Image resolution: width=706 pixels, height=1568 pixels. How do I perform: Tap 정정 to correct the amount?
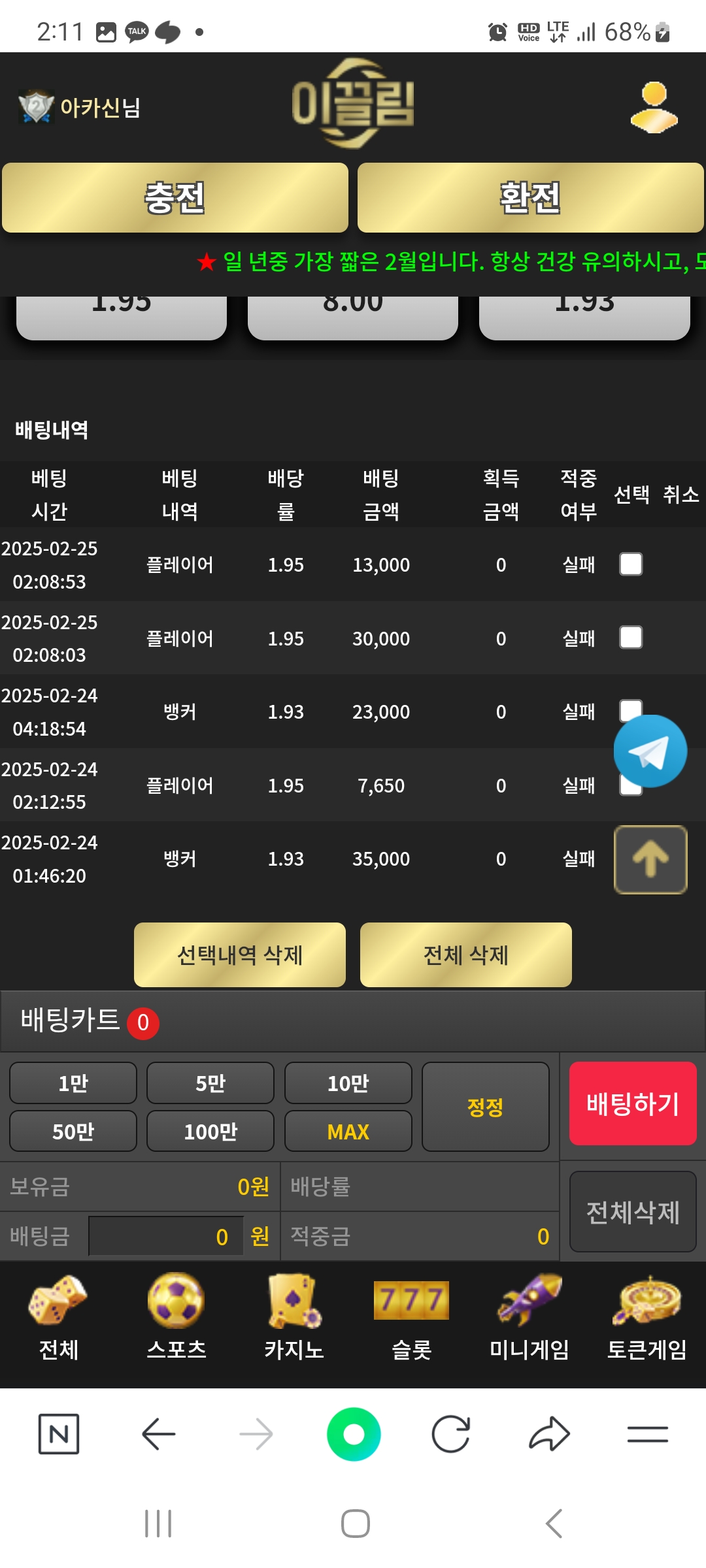tap(485, 1107)
